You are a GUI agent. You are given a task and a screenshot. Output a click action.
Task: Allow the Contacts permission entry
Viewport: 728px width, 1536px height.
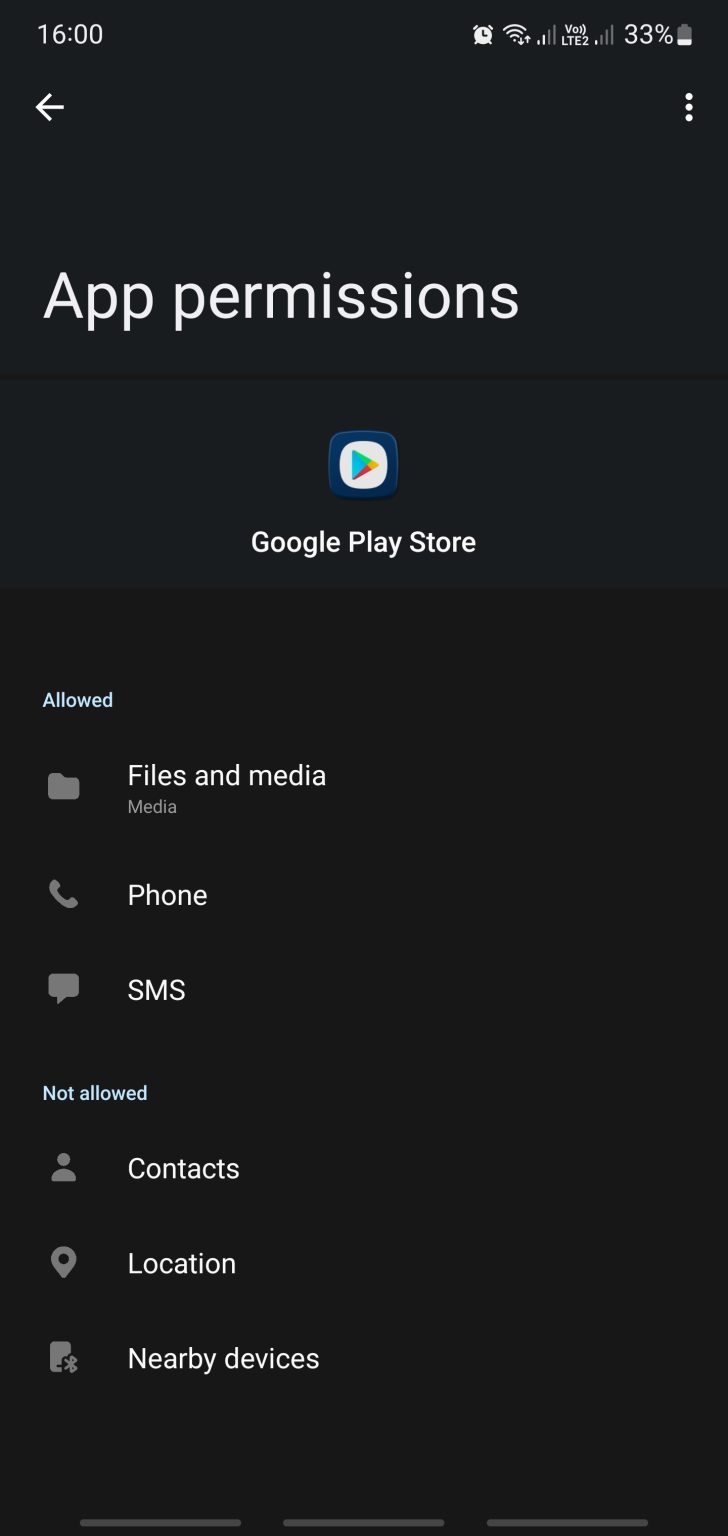300,1167
